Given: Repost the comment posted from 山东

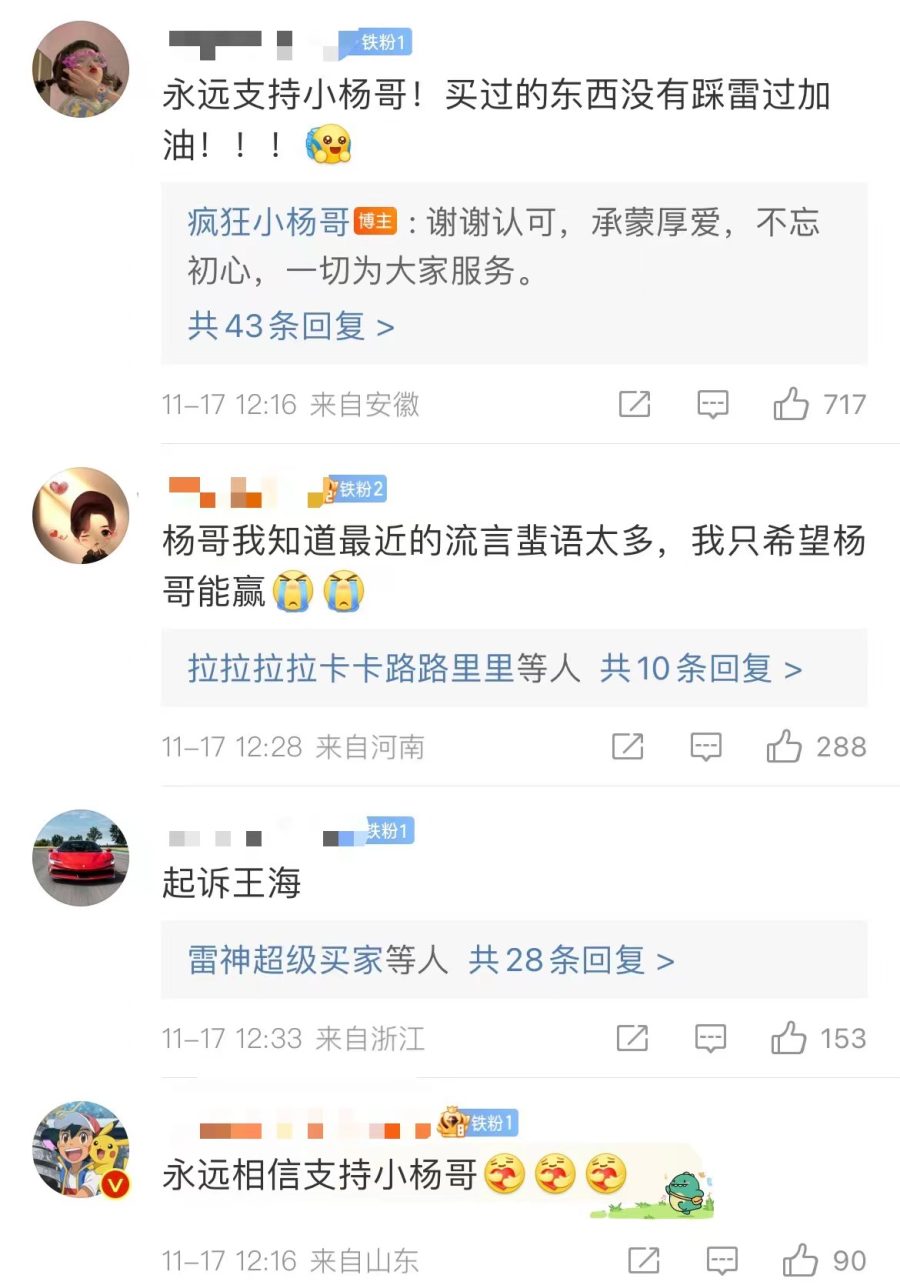Looking at the screenshot, I should pyautogui.click(x=643, y=1261).
